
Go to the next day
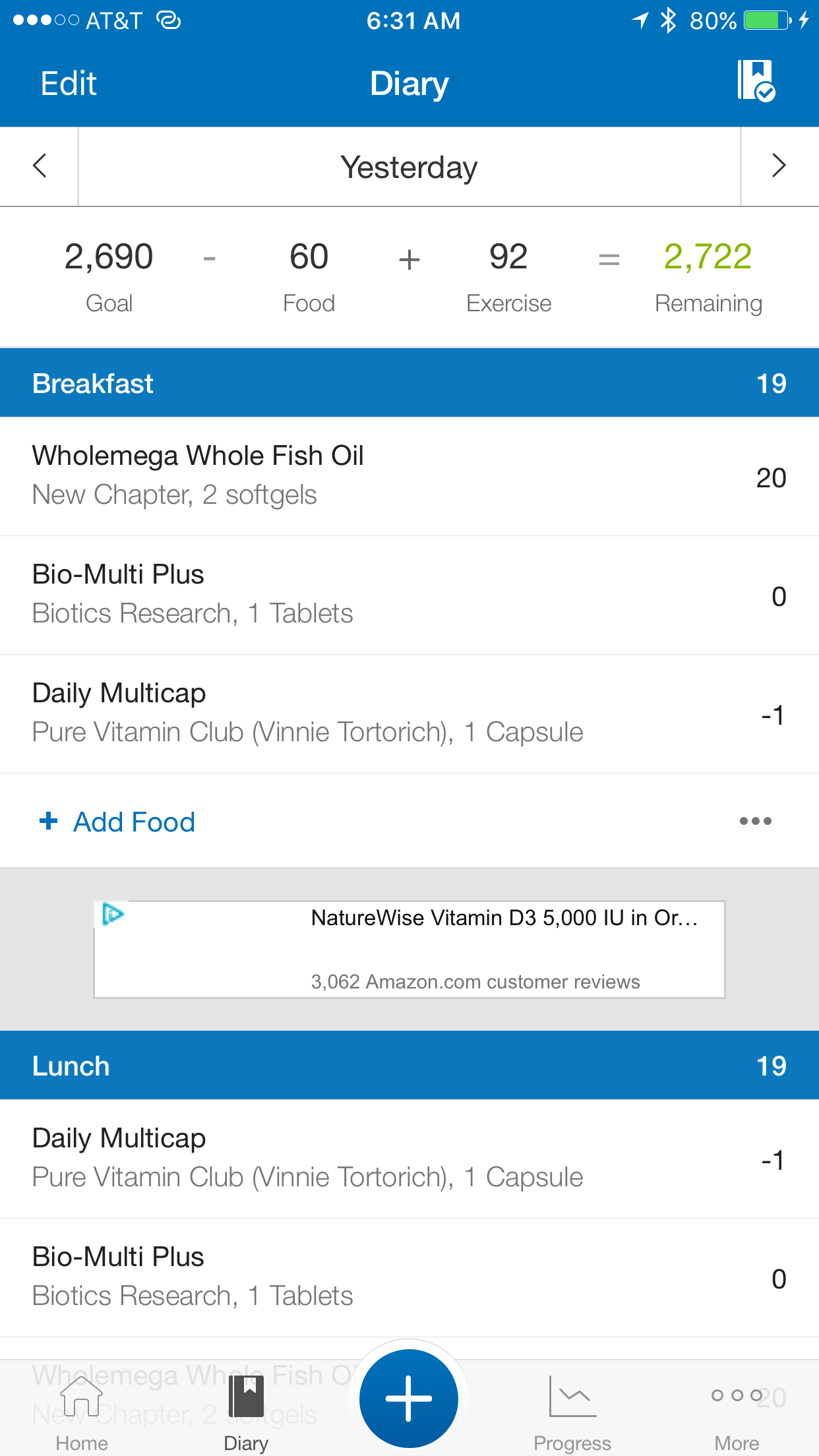pos(779,166)
